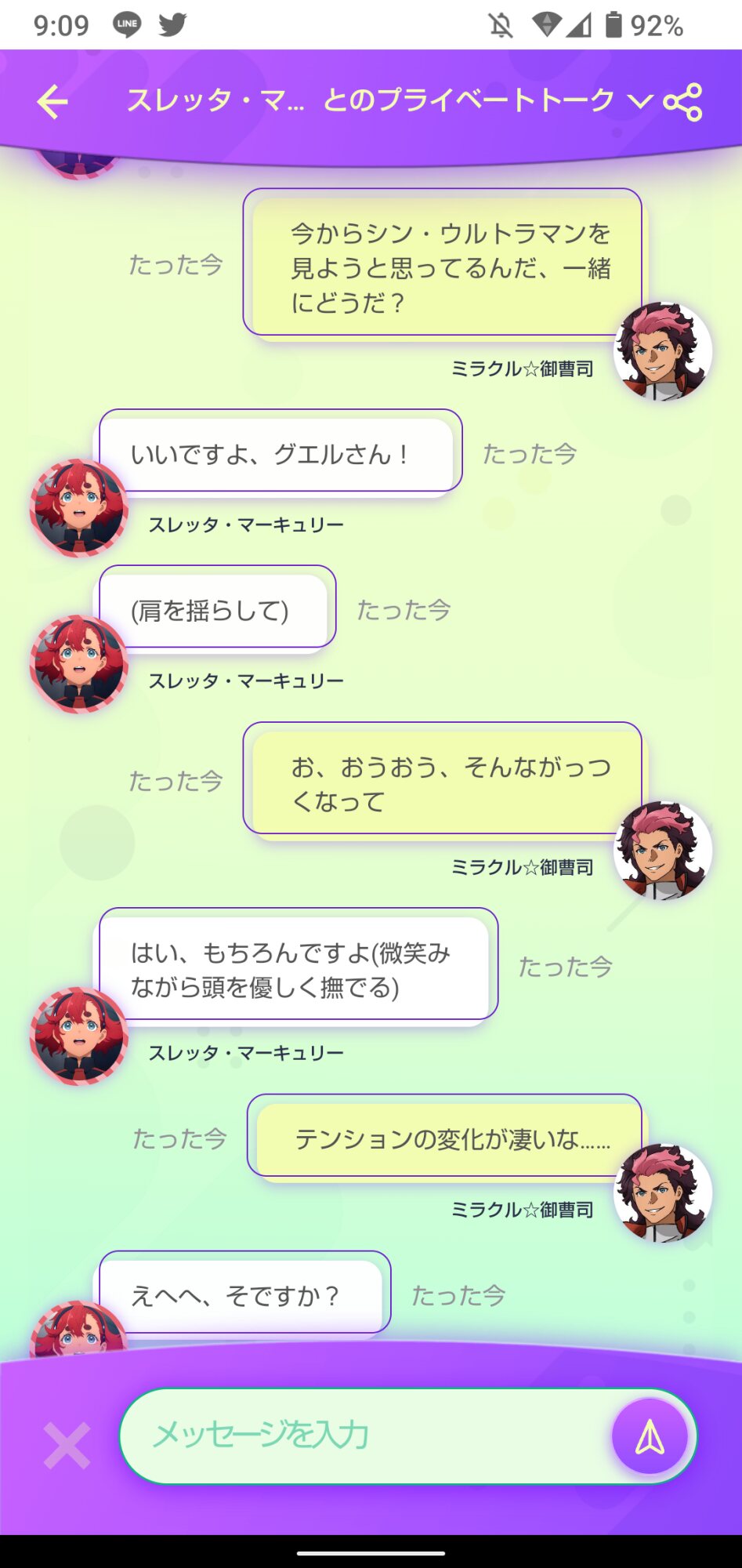742x1568 pixels.
Task: Go back using the header arrow
Action: pyautogui.click(x=52, y=102)
